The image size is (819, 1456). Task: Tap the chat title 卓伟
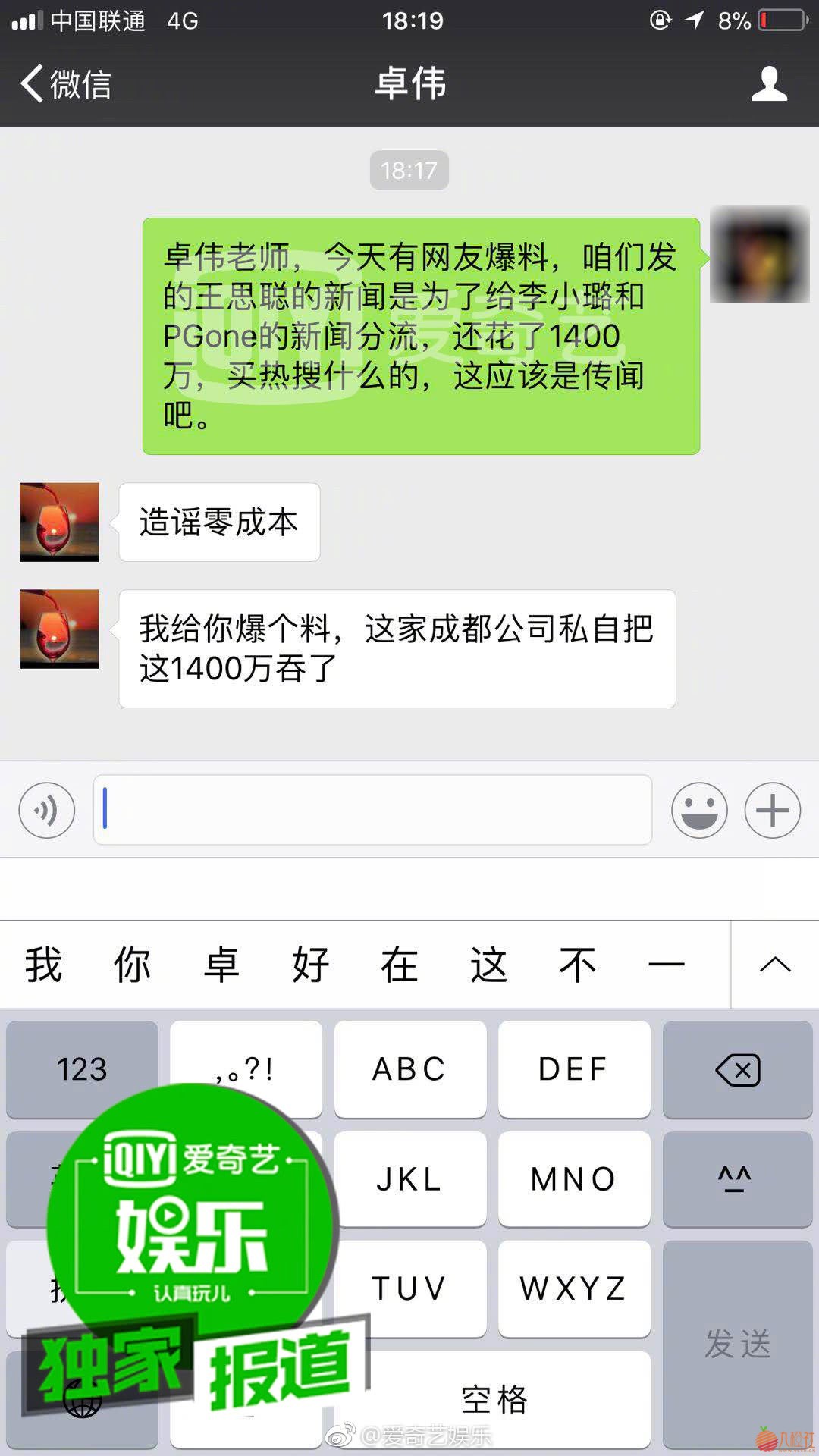pyautogui.click(x=409, y=85)
